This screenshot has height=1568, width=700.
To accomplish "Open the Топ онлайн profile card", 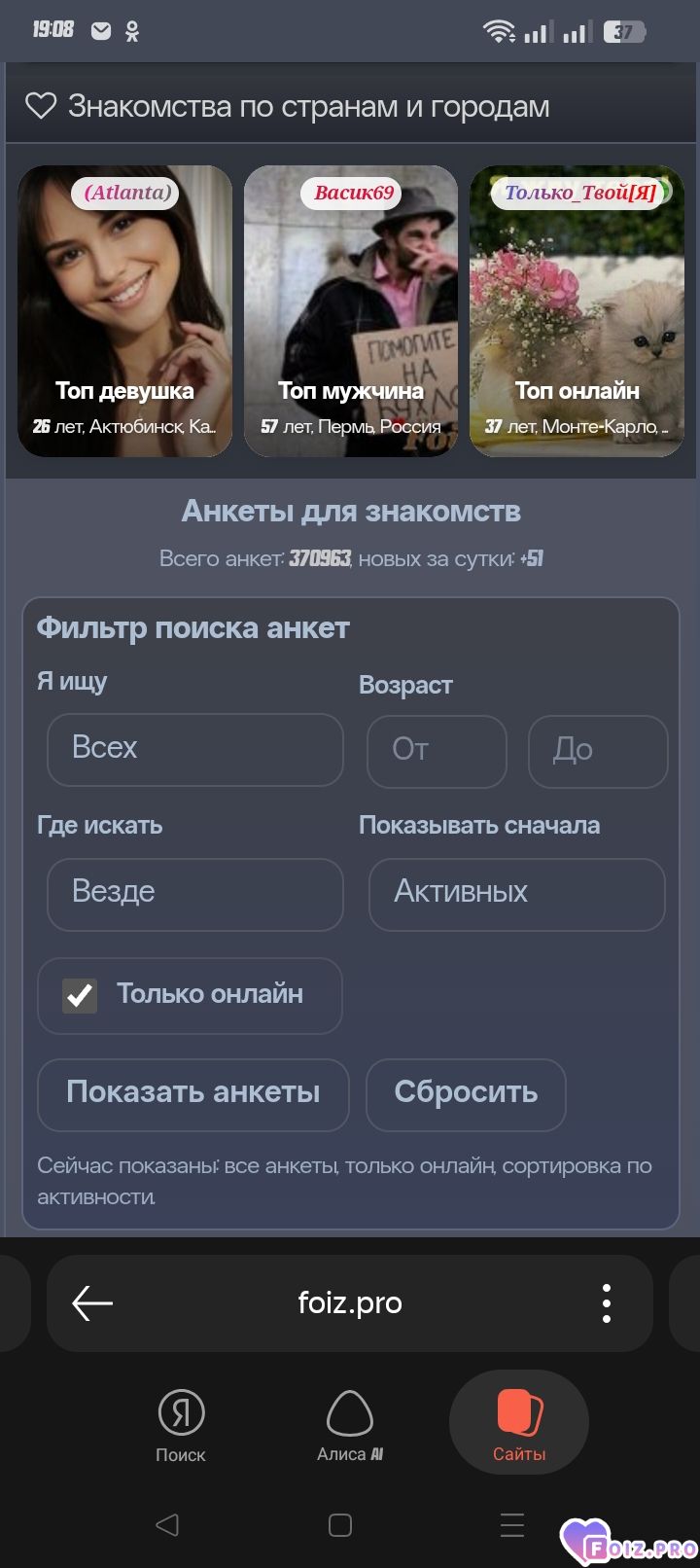I will pos(577,311).
